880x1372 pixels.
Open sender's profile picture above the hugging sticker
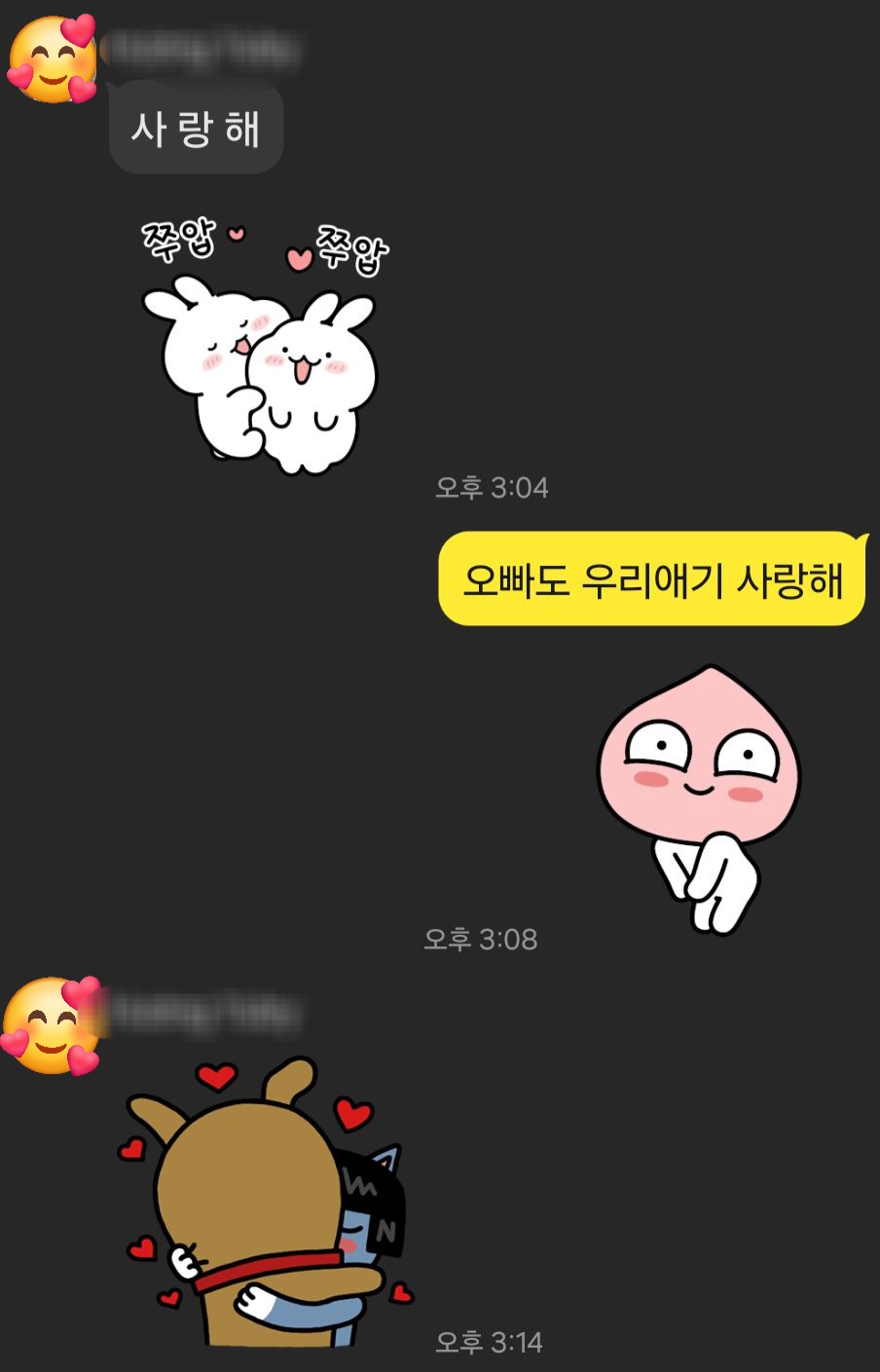[x=52, y=1025]
